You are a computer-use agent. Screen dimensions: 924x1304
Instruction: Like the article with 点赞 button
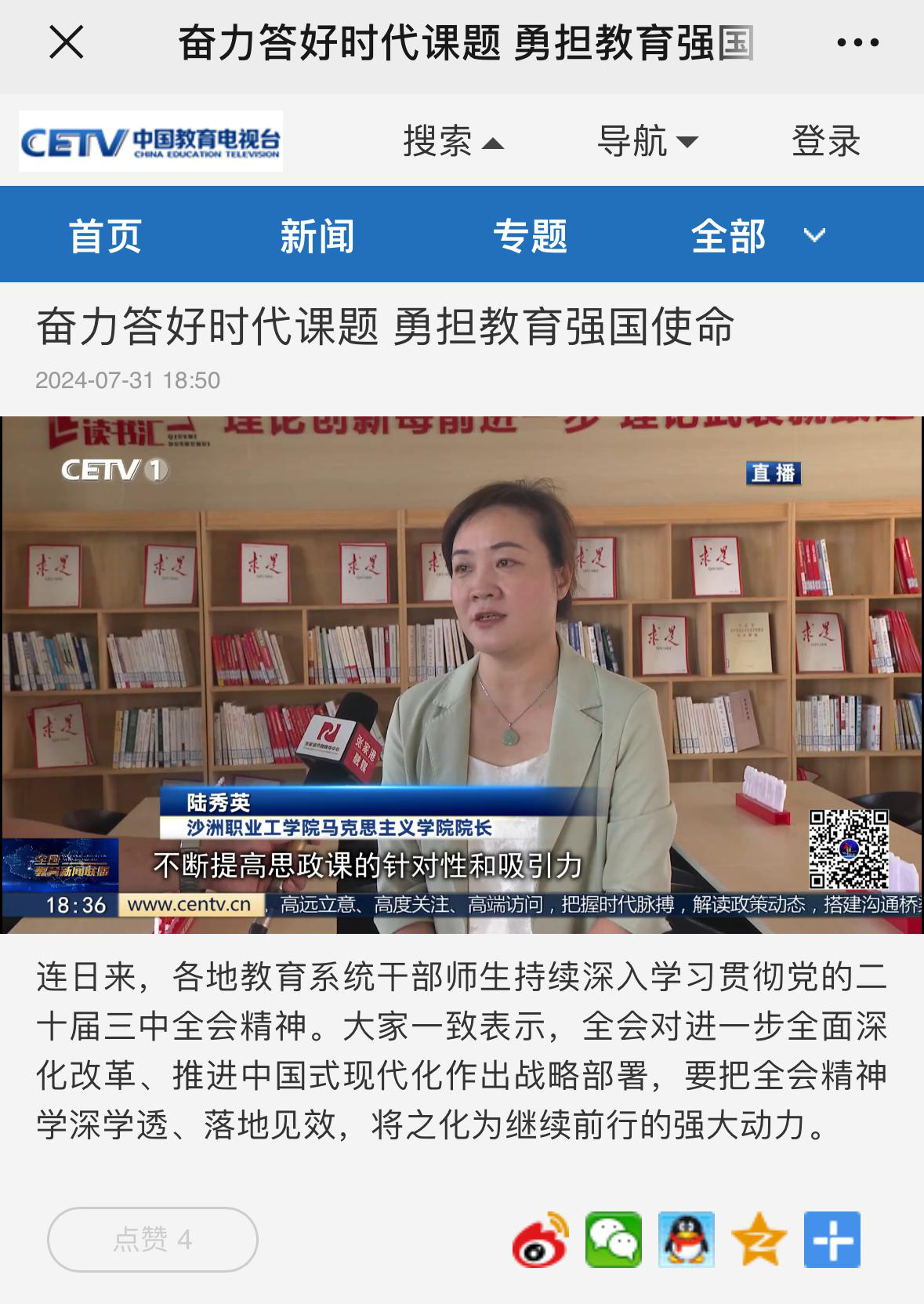pos(153,1239)
